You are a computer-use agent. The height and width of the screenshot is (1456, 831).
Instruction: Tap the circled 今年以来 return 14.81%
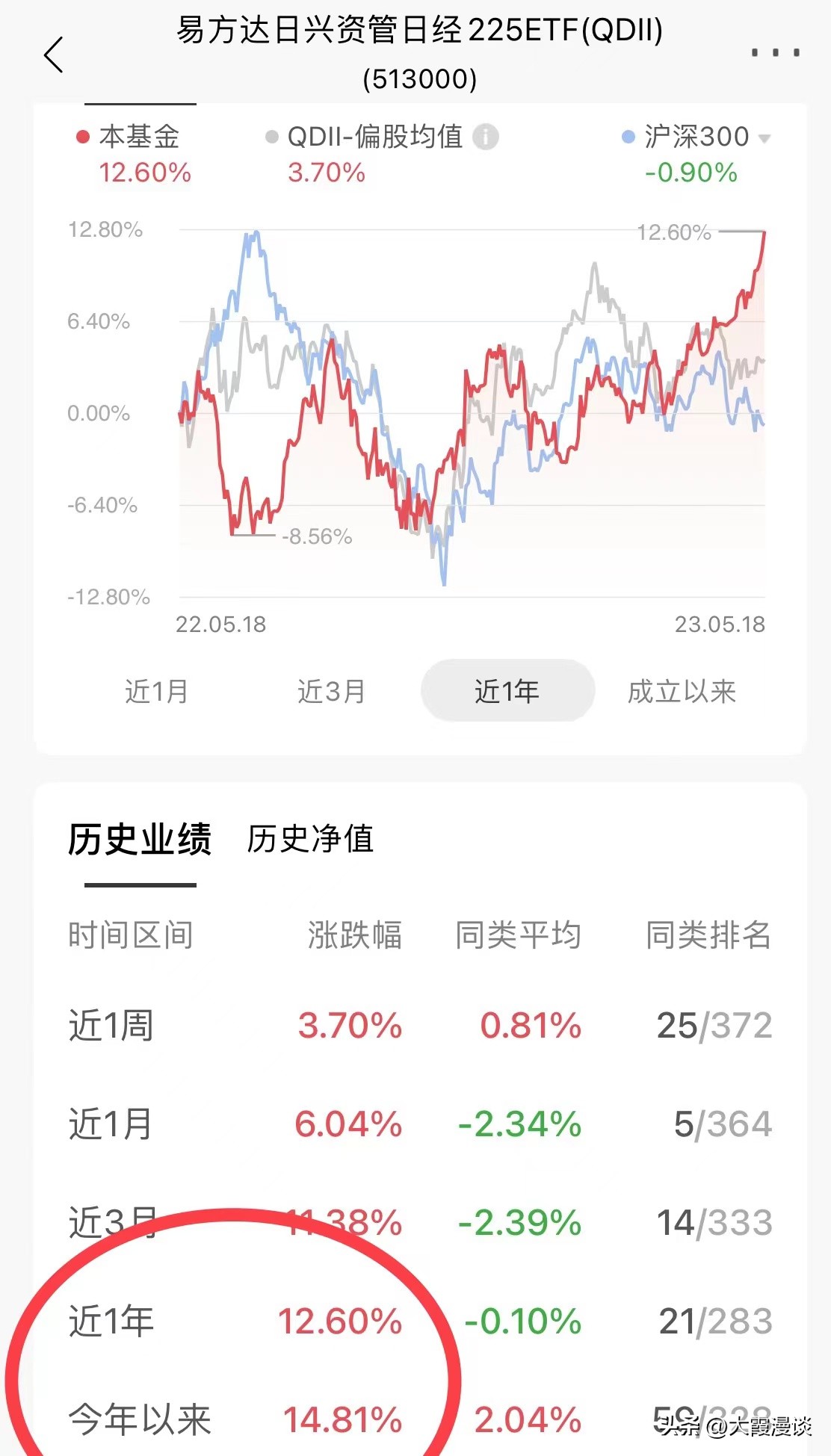click(x=344, y=1419)
